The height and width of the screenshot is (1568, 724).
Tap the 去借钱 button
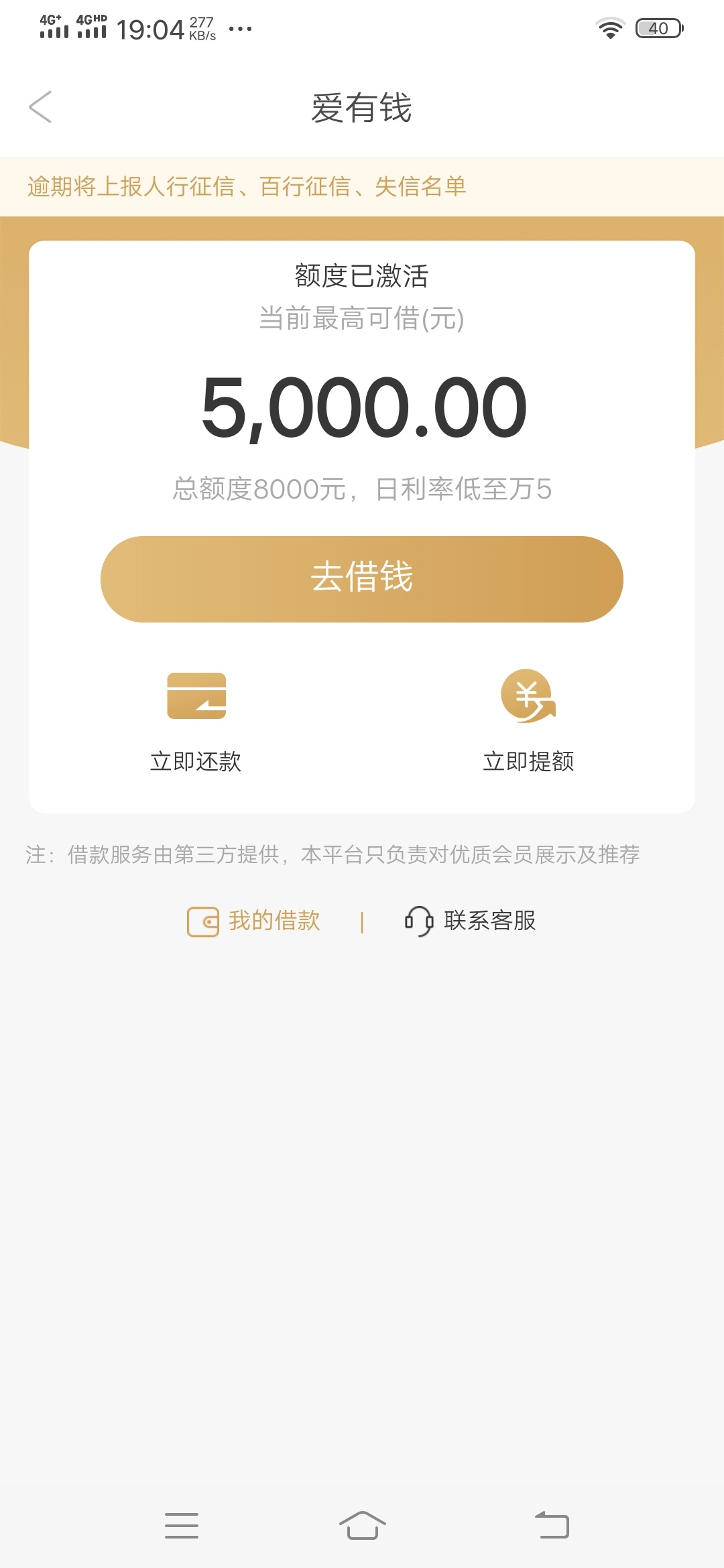[x=362, y=579]
